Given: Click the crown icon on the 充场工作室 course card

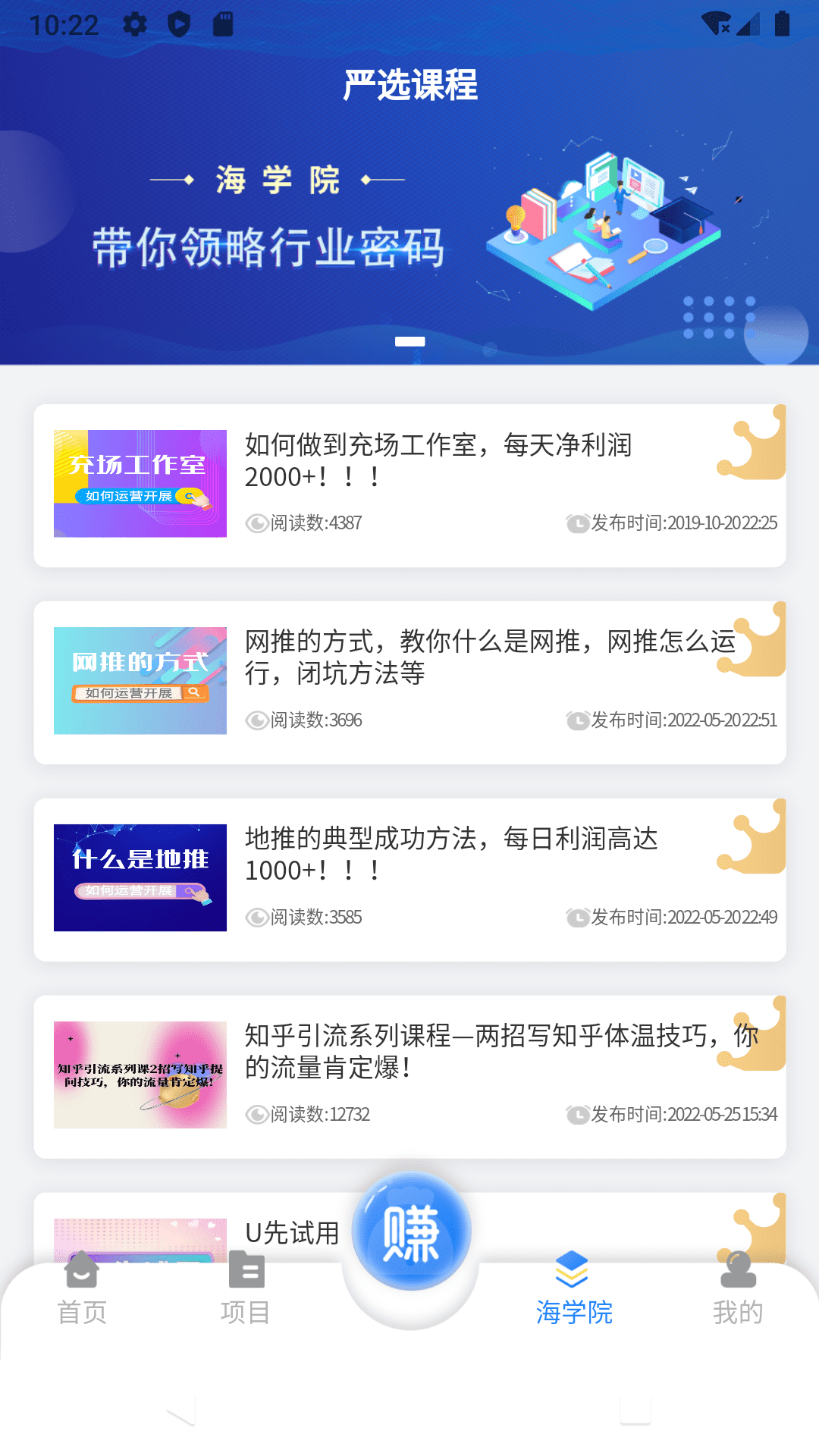Looking at the screenshot, I should point(753,447).
